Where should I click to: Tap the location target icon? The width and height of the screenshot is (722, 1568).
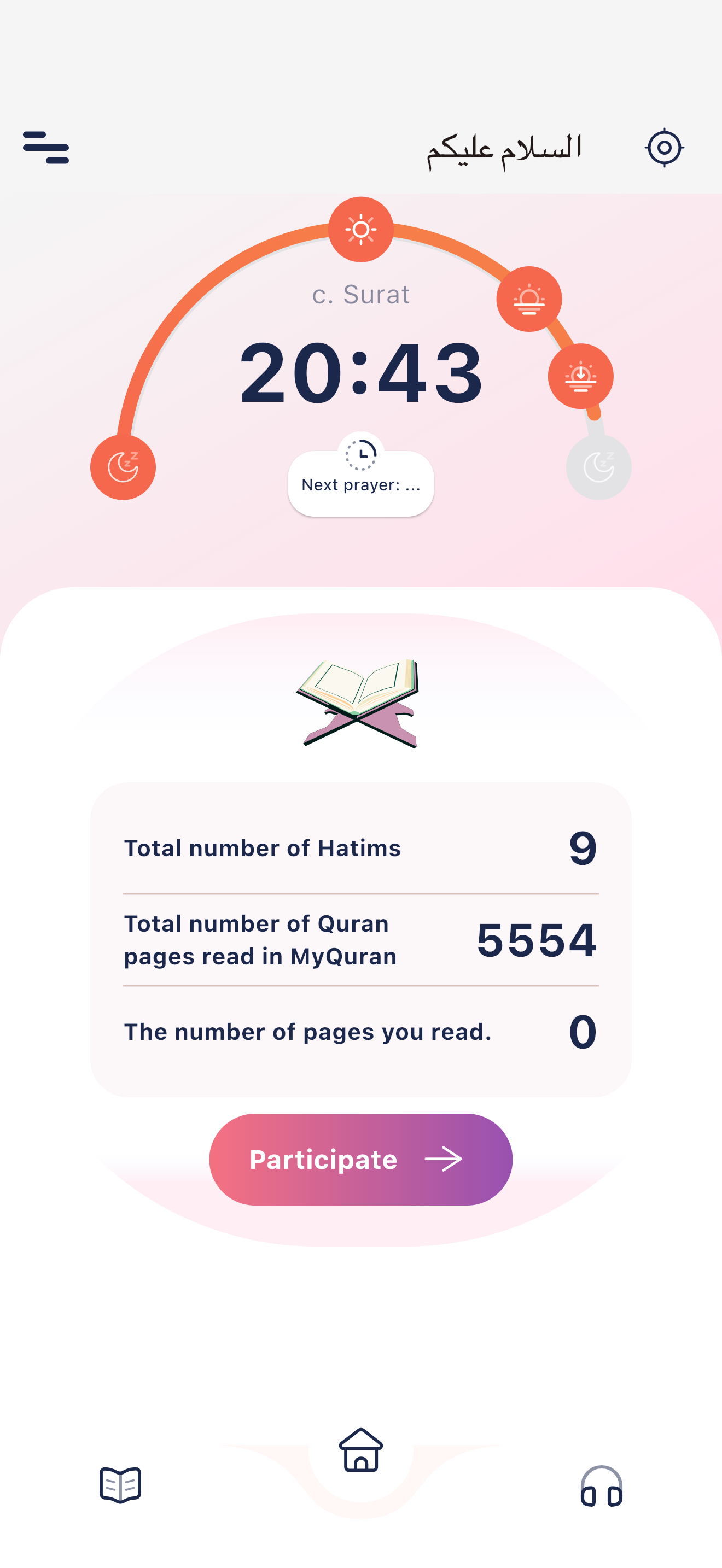click(x=664, y=147)
